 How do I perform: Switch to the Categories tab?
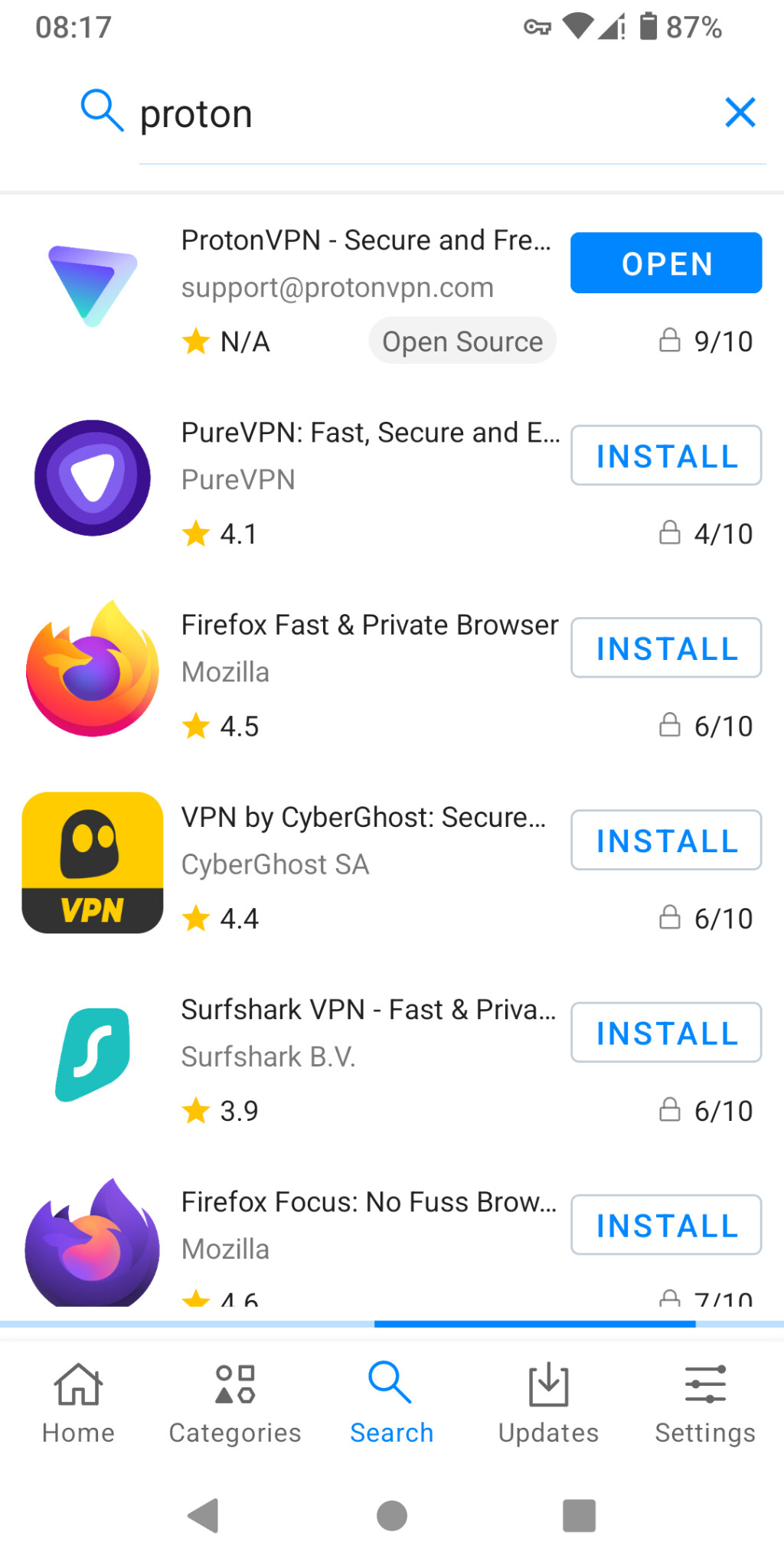click(x=235, y=1405)
